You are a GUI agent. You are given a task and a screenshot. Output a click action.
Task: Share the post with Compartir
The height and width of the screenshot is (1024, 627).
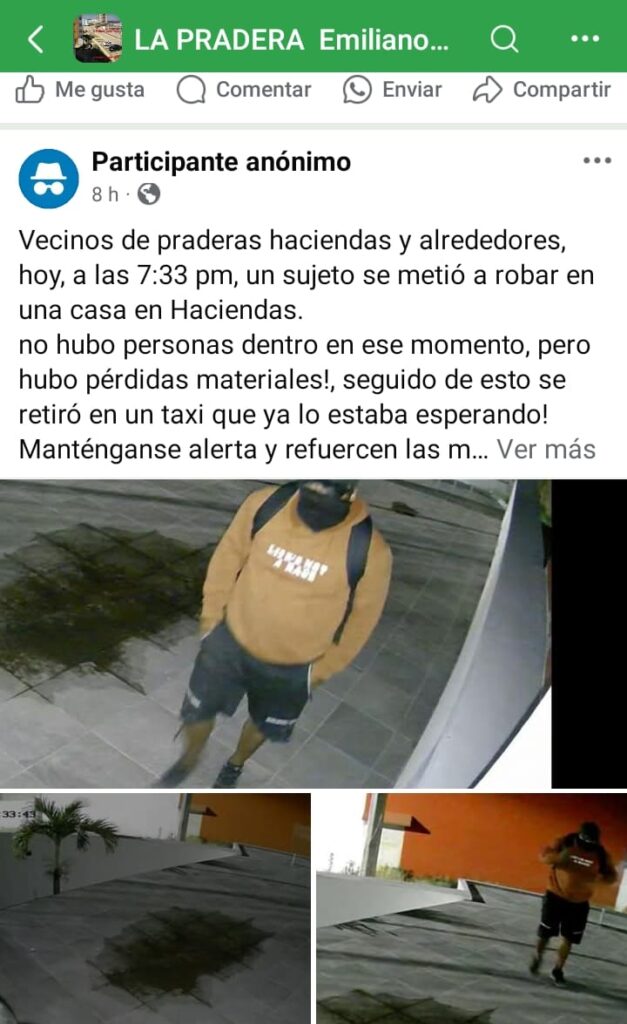(x=541, y=90)
